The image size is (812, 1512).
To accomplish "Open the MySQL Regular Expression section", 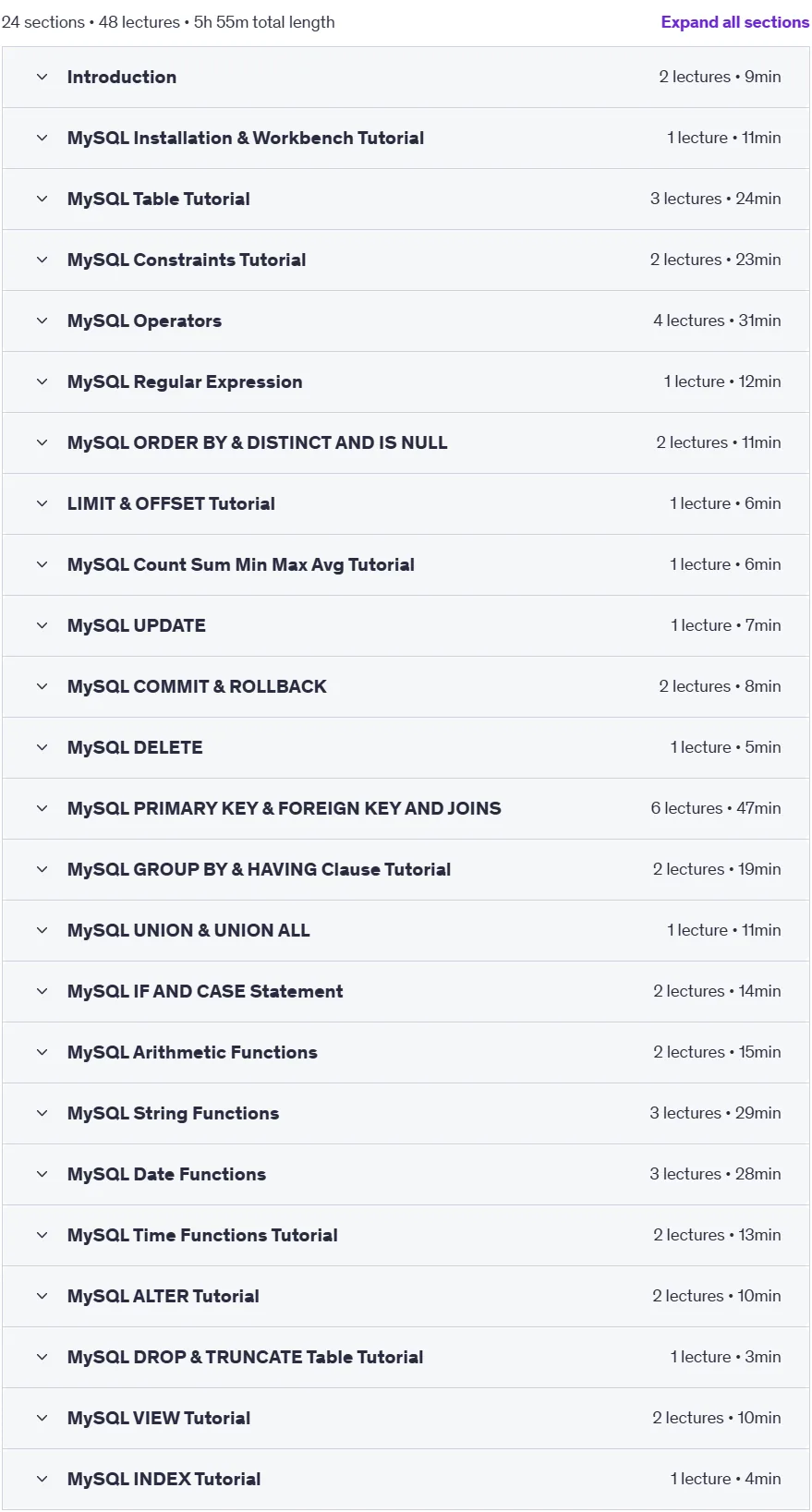I will [x=406, y=382].
